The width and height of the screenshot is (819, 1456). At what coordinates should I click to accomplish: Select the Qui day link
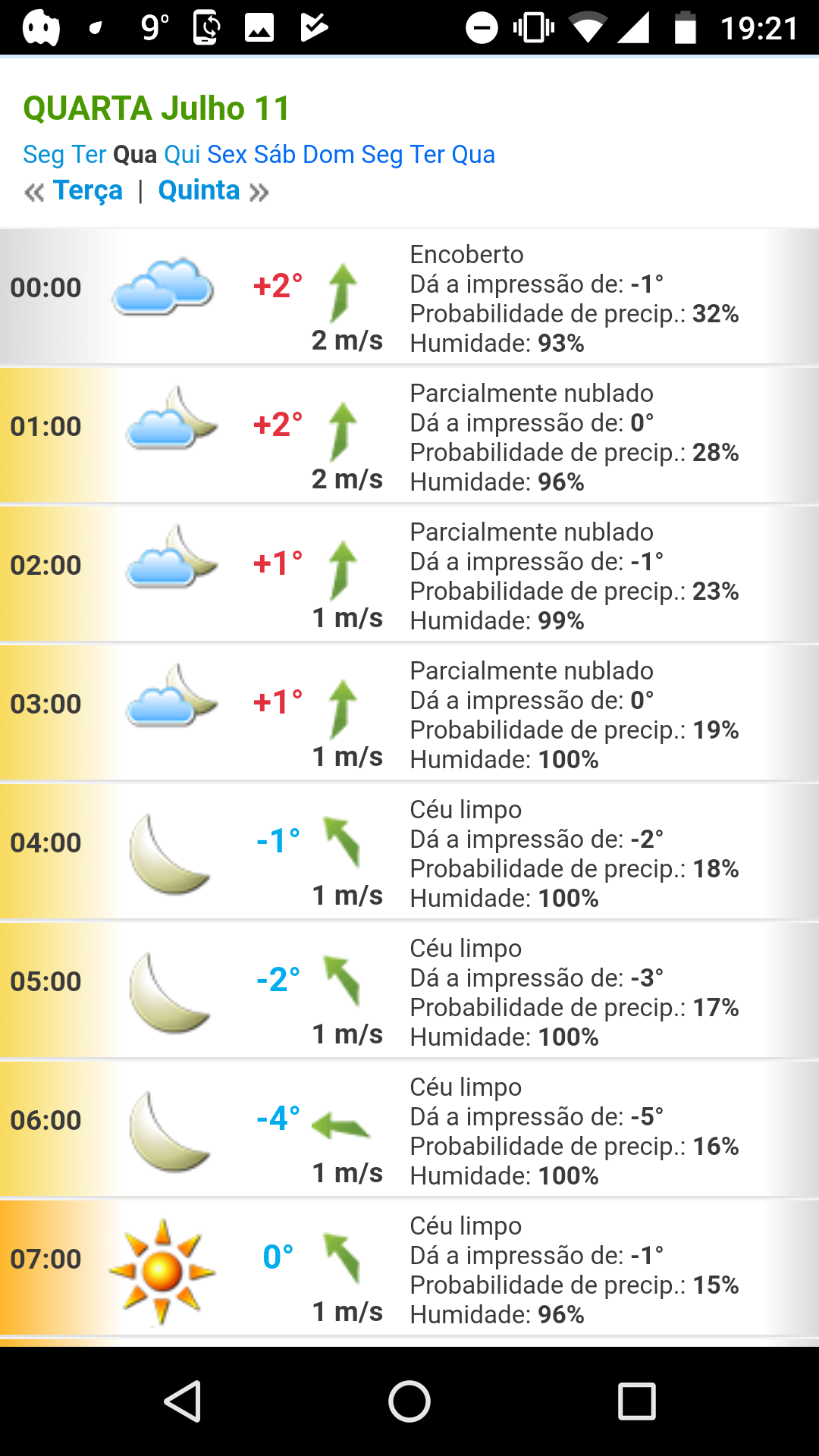pos(182,155)
